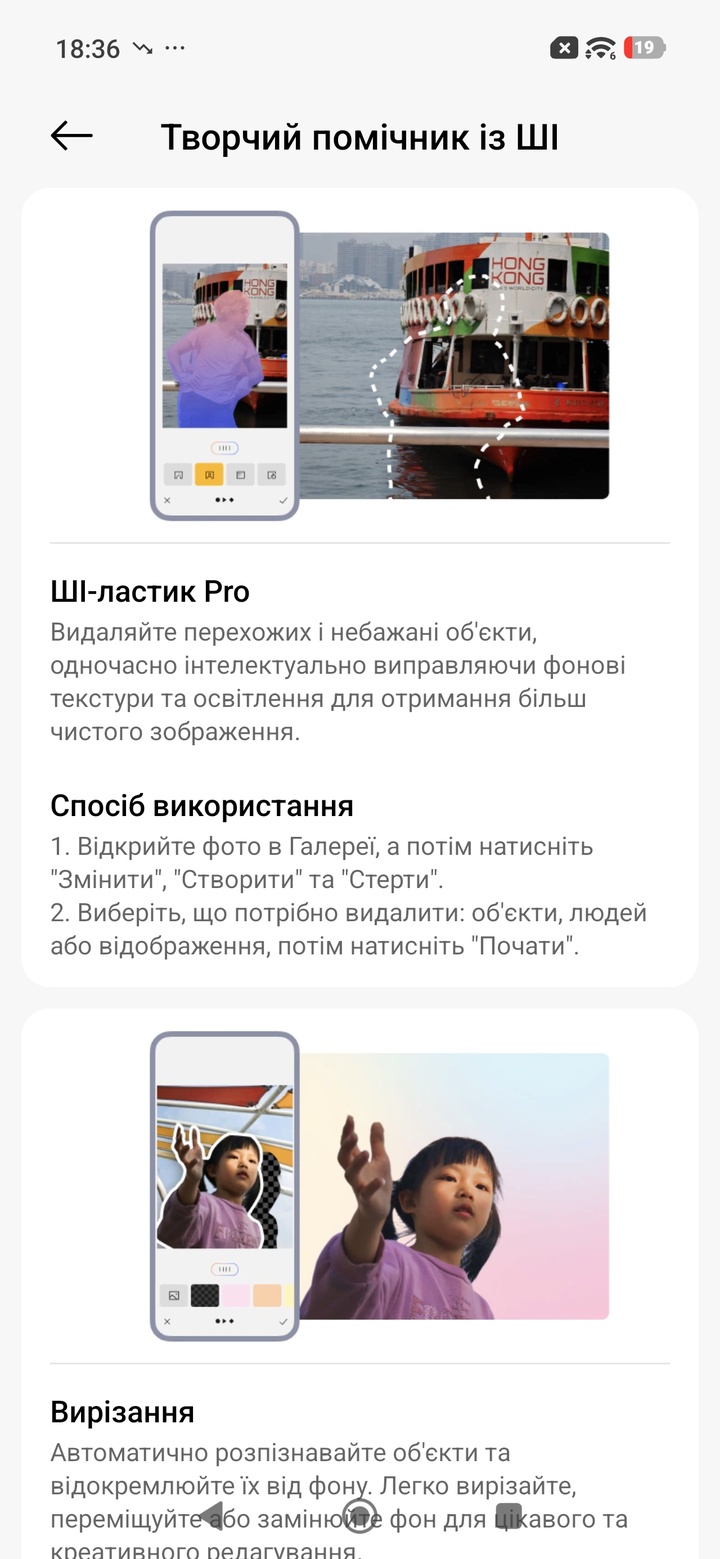
Task: Tap the system back button
Action: pos(212,1515)
